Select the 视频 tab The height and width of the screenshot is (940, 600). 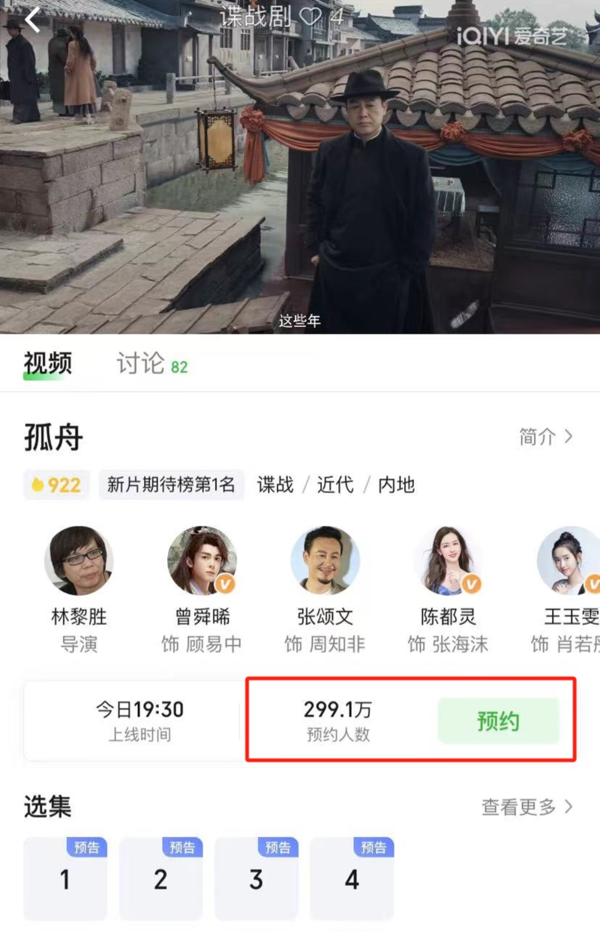click(48, 364)
